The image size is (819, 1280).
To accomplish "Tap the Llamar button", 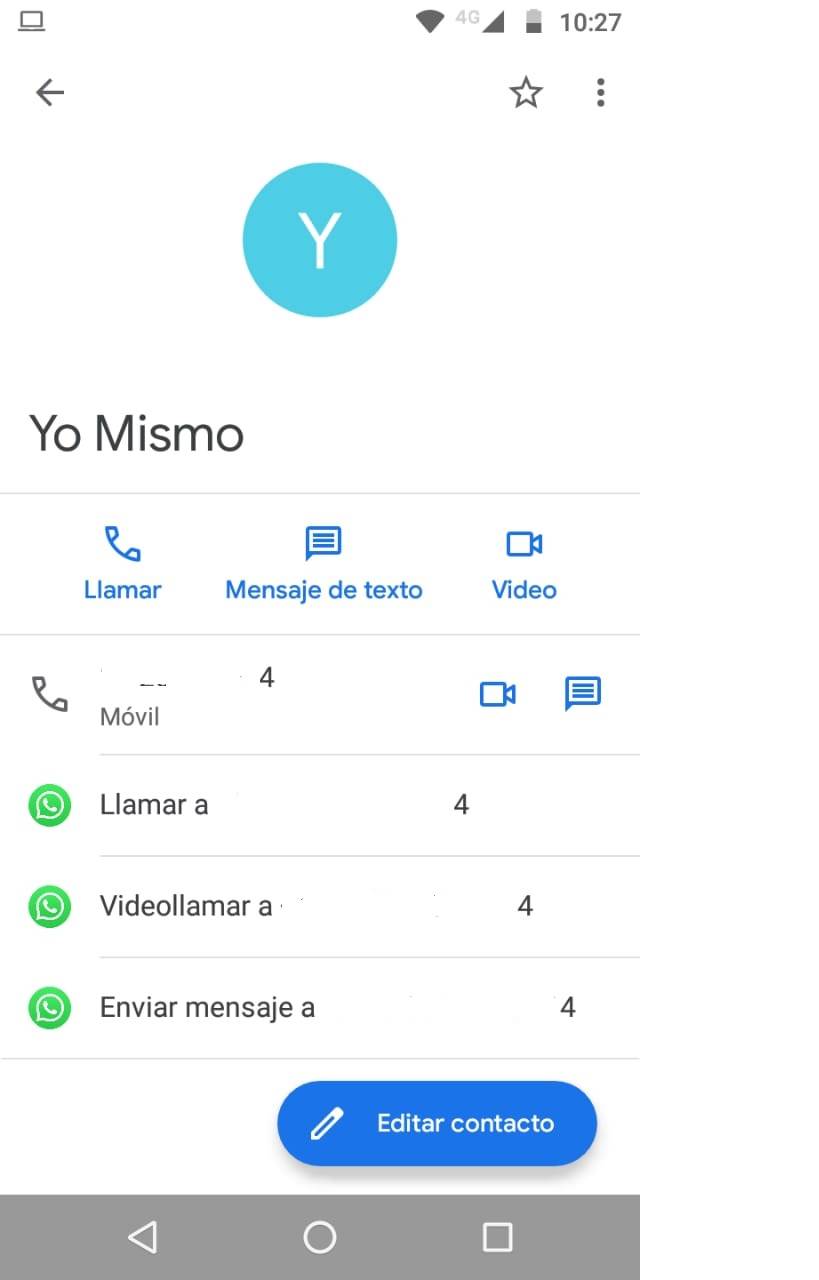I will (122, 565).
